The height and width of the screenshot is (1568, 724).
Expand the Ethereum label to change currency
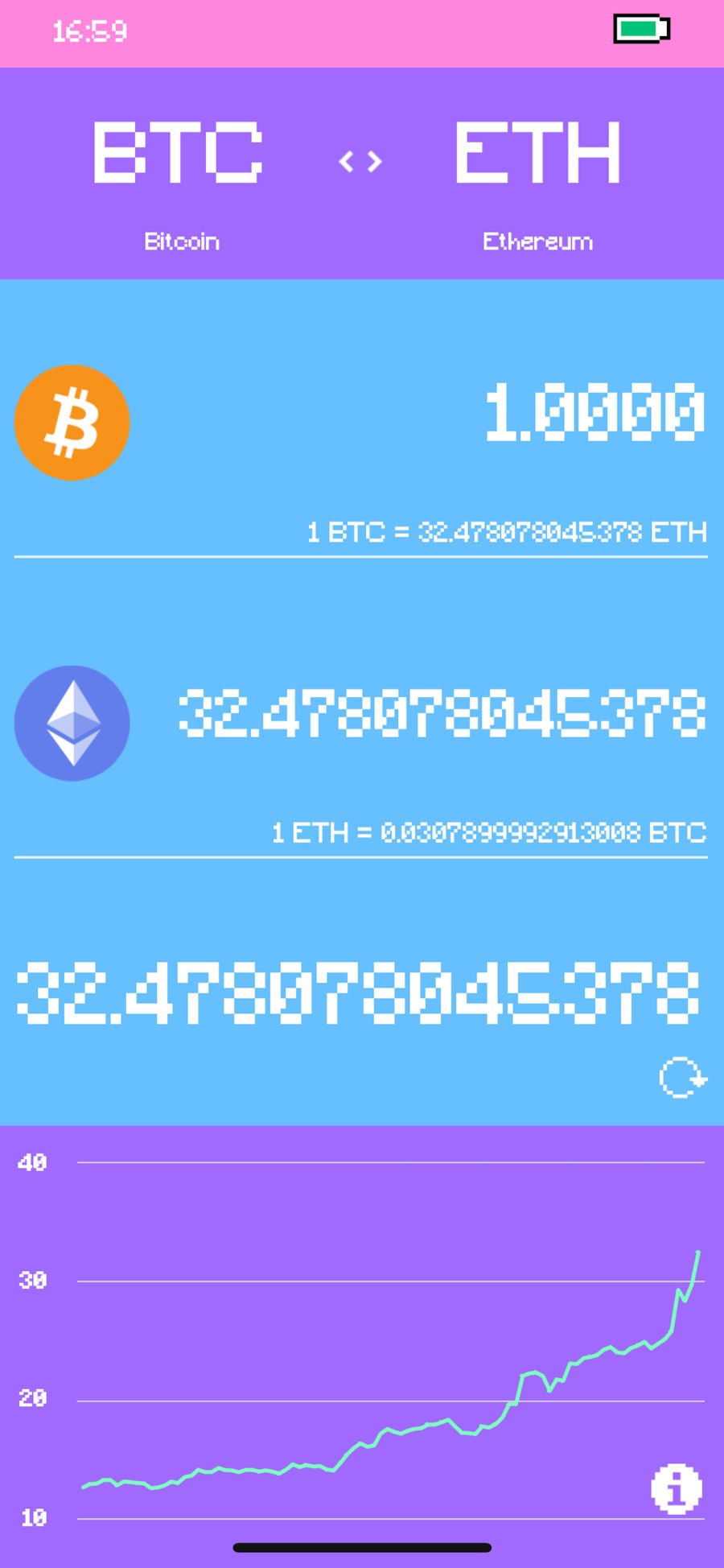tap(537, 240)
